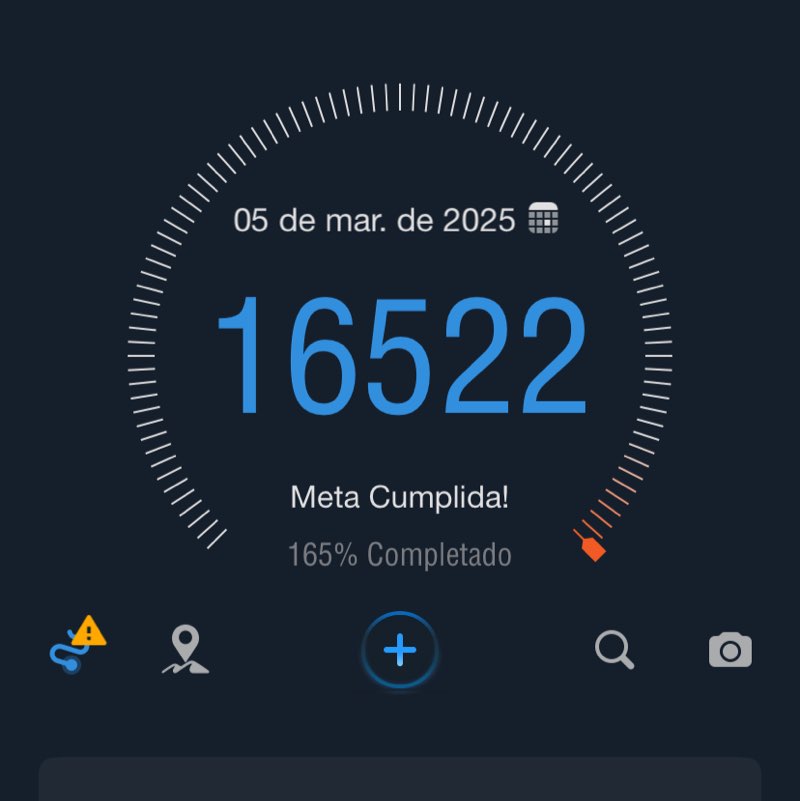Tap the blue plus add button

400,651
